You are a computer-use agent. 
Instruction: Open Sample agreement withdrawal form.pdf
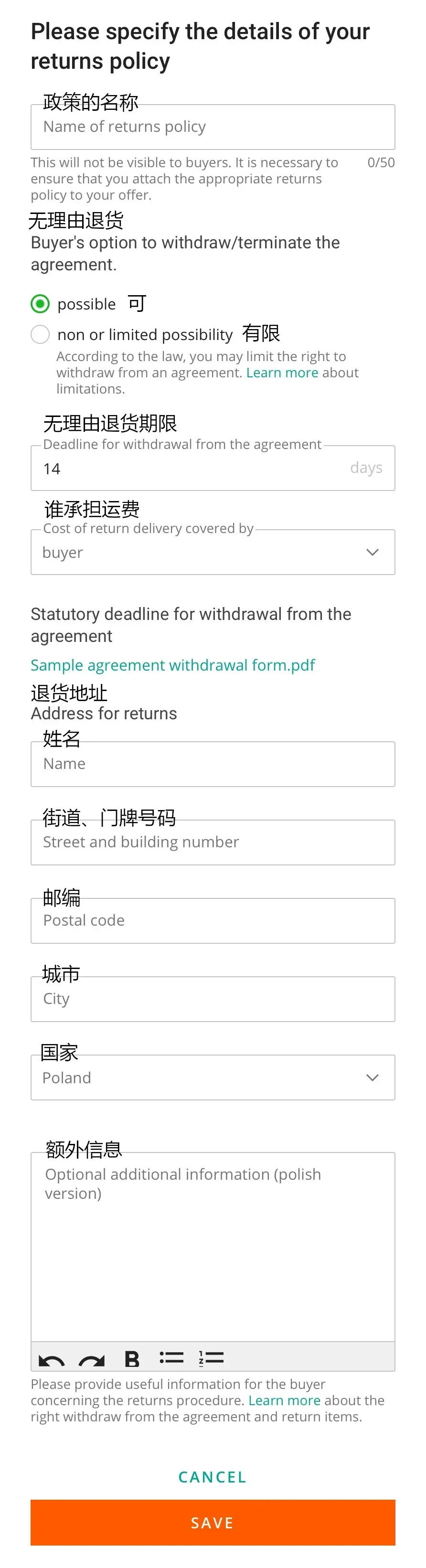pyautogui.click(x=173, y=665)
